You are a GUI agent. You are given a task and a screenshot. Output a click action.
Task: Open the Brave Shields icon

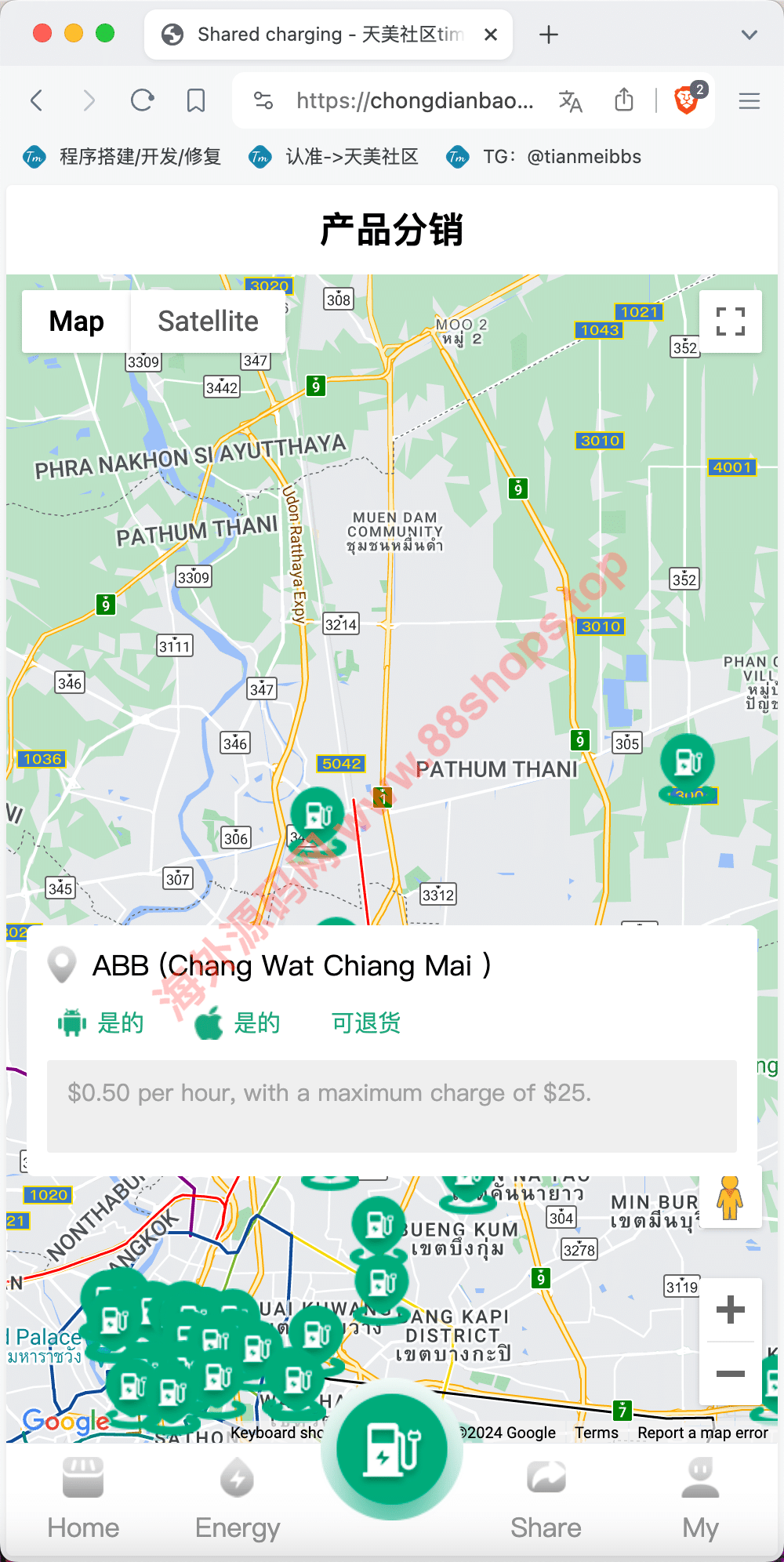pyautogui.click(x=687, y=100)
